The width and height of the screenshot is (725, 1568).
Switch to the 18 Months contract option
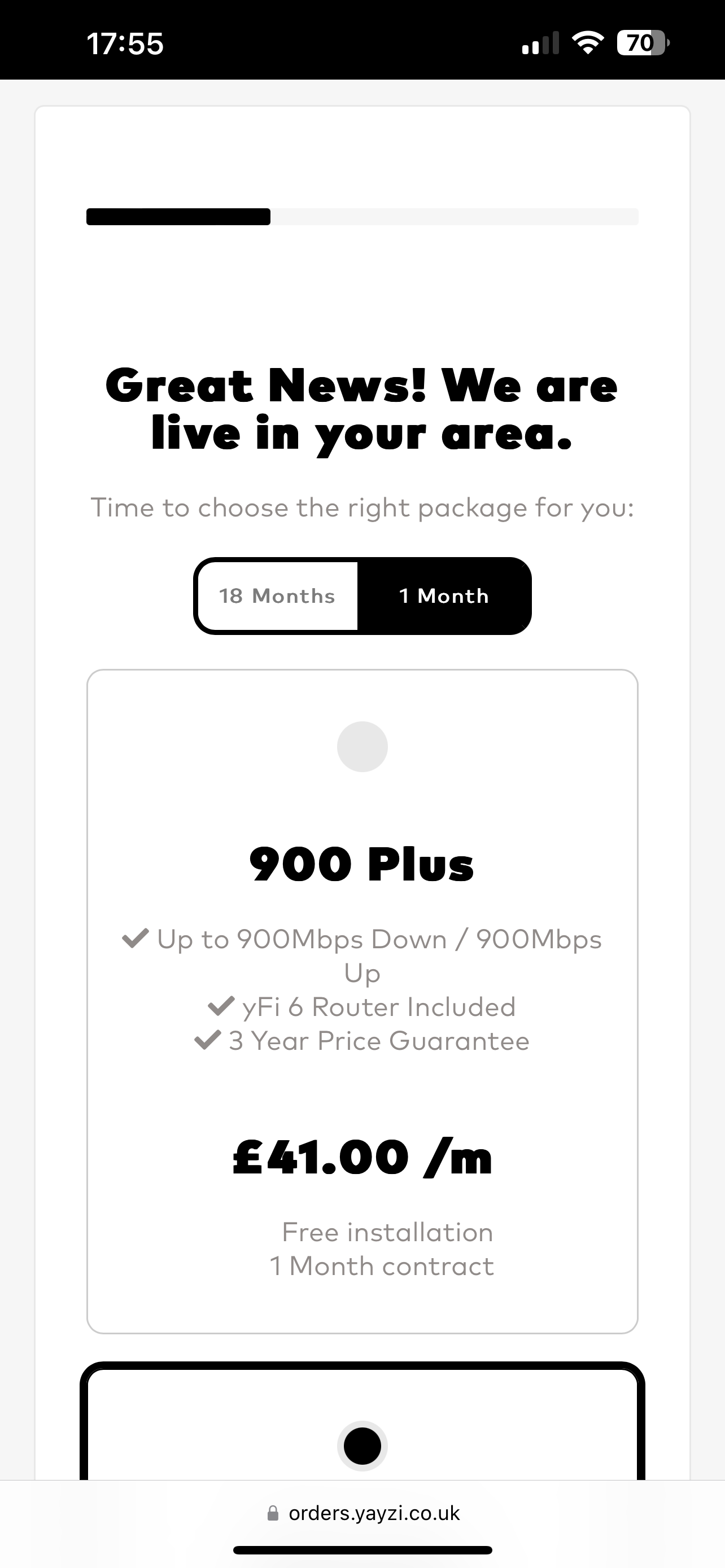point(278,596)
